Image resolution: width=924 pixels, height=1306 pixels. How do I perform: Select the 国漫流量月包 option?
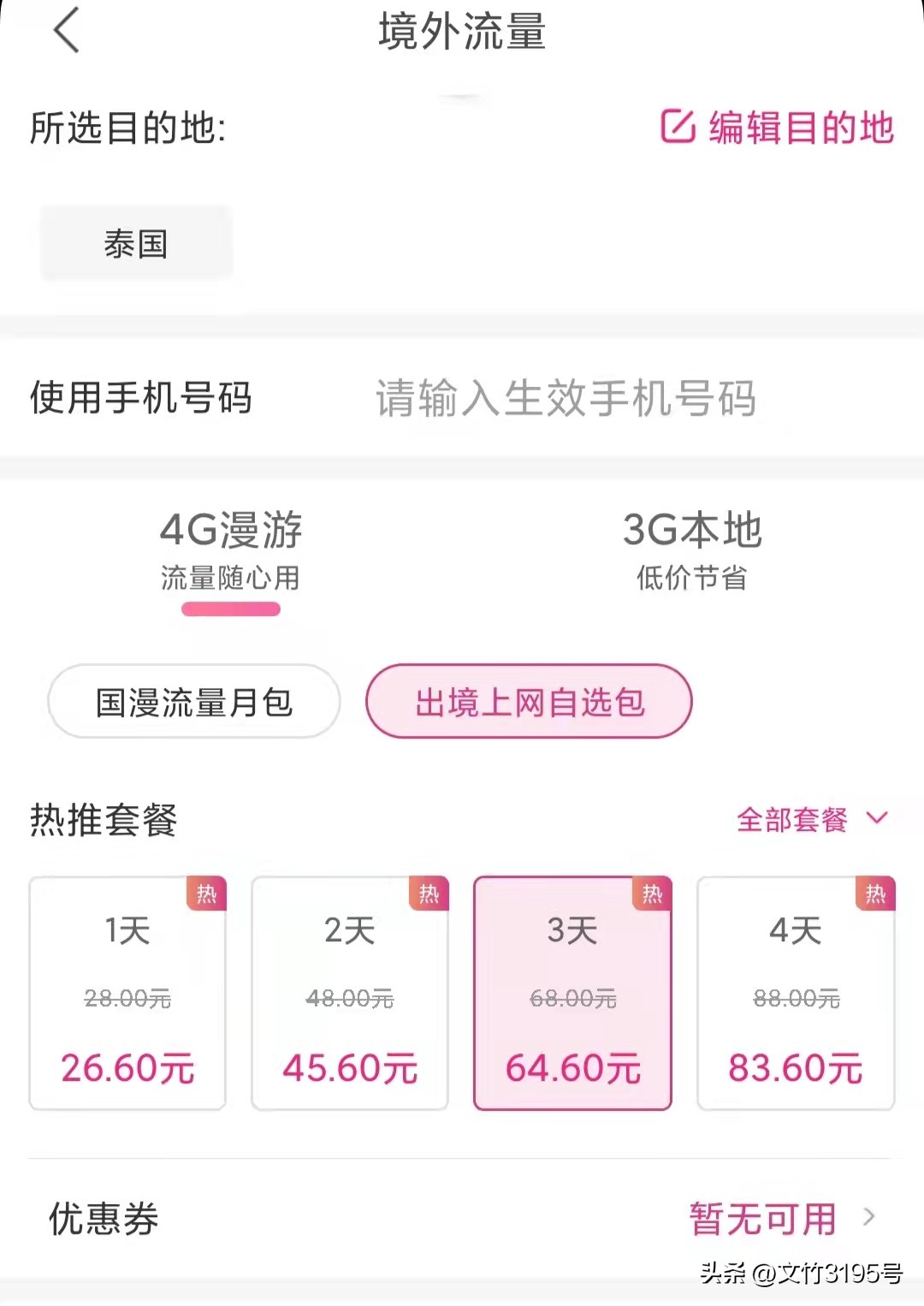(193, 701)
